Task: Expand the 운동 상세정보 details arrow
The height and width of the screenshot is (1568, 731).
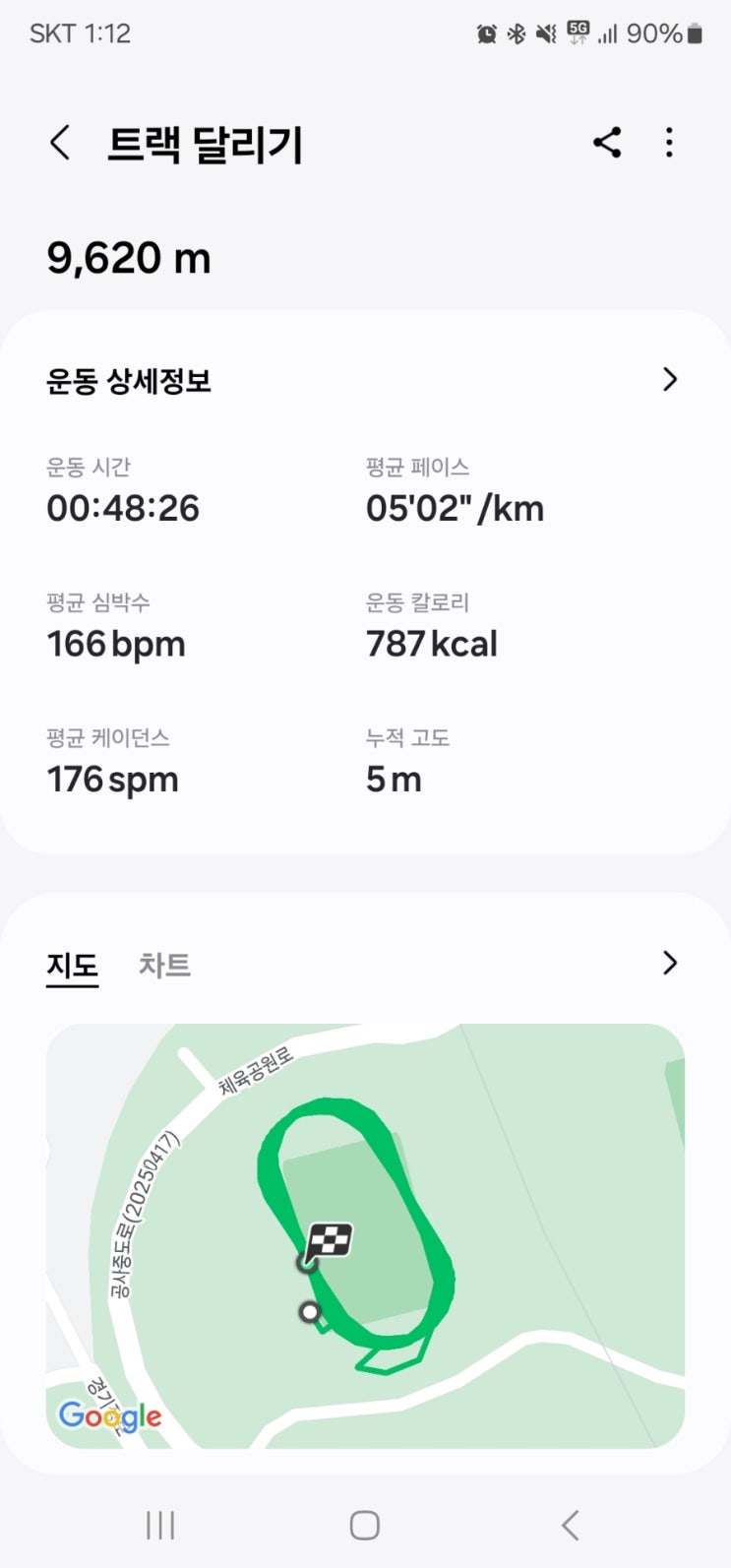Action: [670, 379]
